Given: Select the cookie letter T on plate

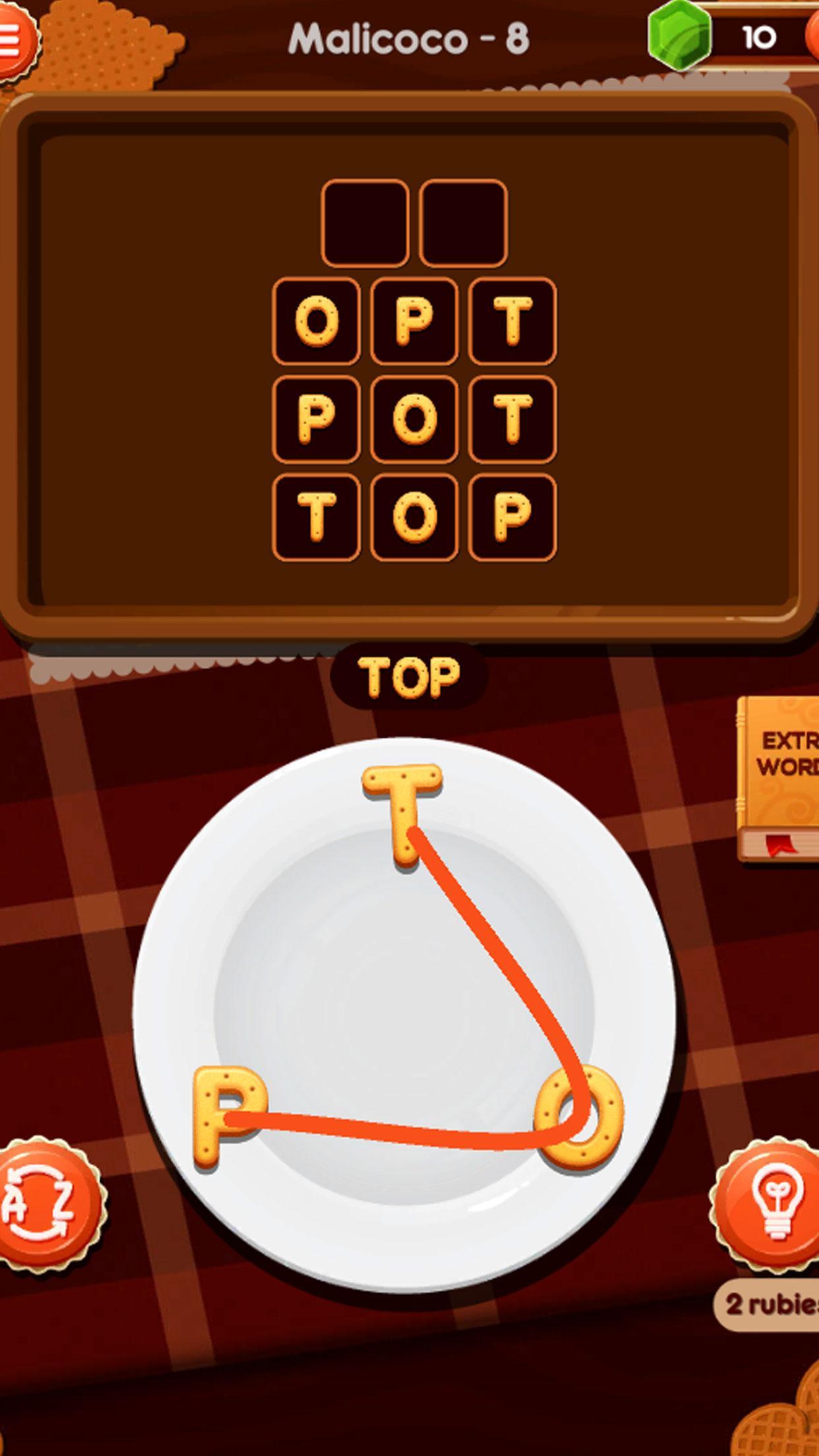Looking at the screenshot, I should (x=402, y=812).
